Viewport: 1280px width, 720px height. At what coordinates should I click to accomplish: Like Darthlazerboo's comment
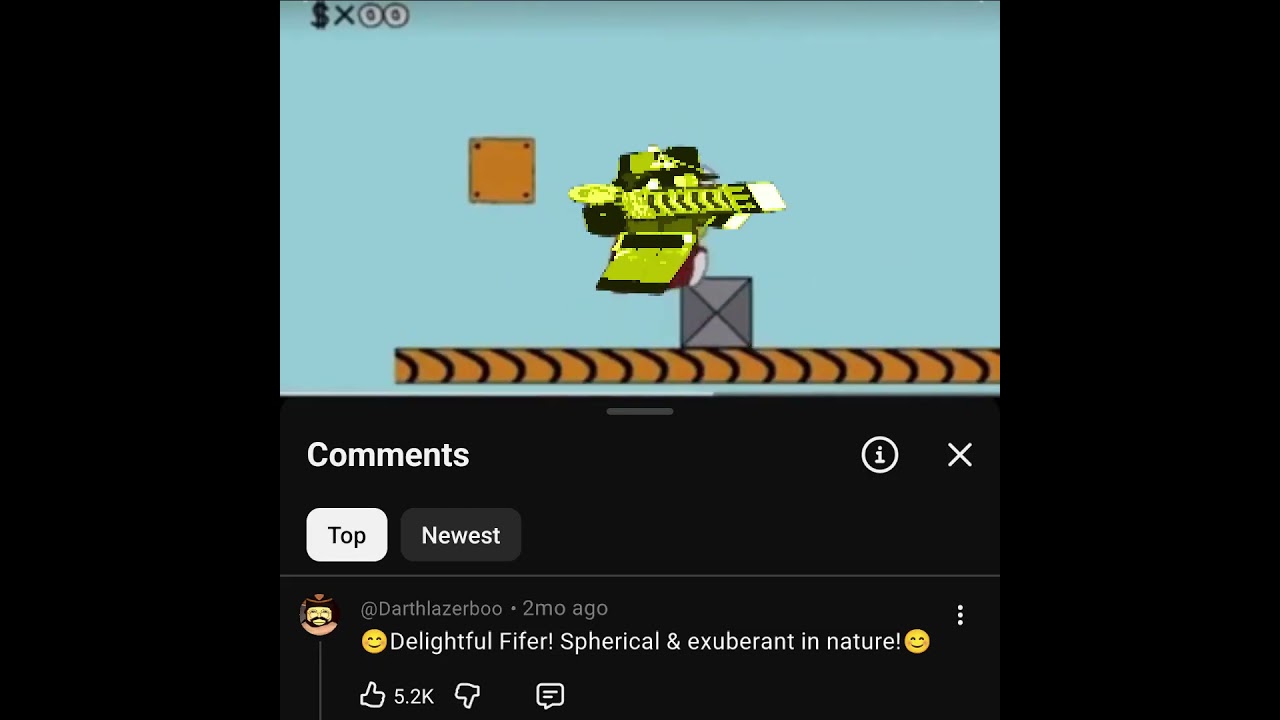click(372, 695)
